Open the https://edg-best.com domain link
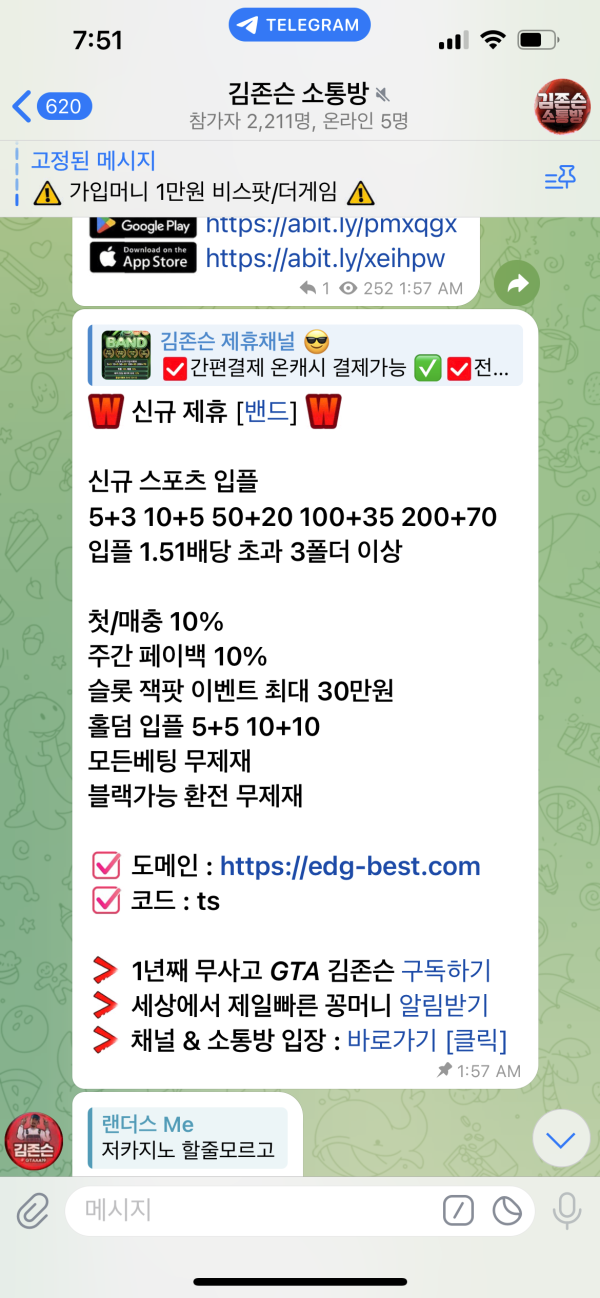This screenshot has height=1298, width=600. pyautogui.click(x=350, y=866)
